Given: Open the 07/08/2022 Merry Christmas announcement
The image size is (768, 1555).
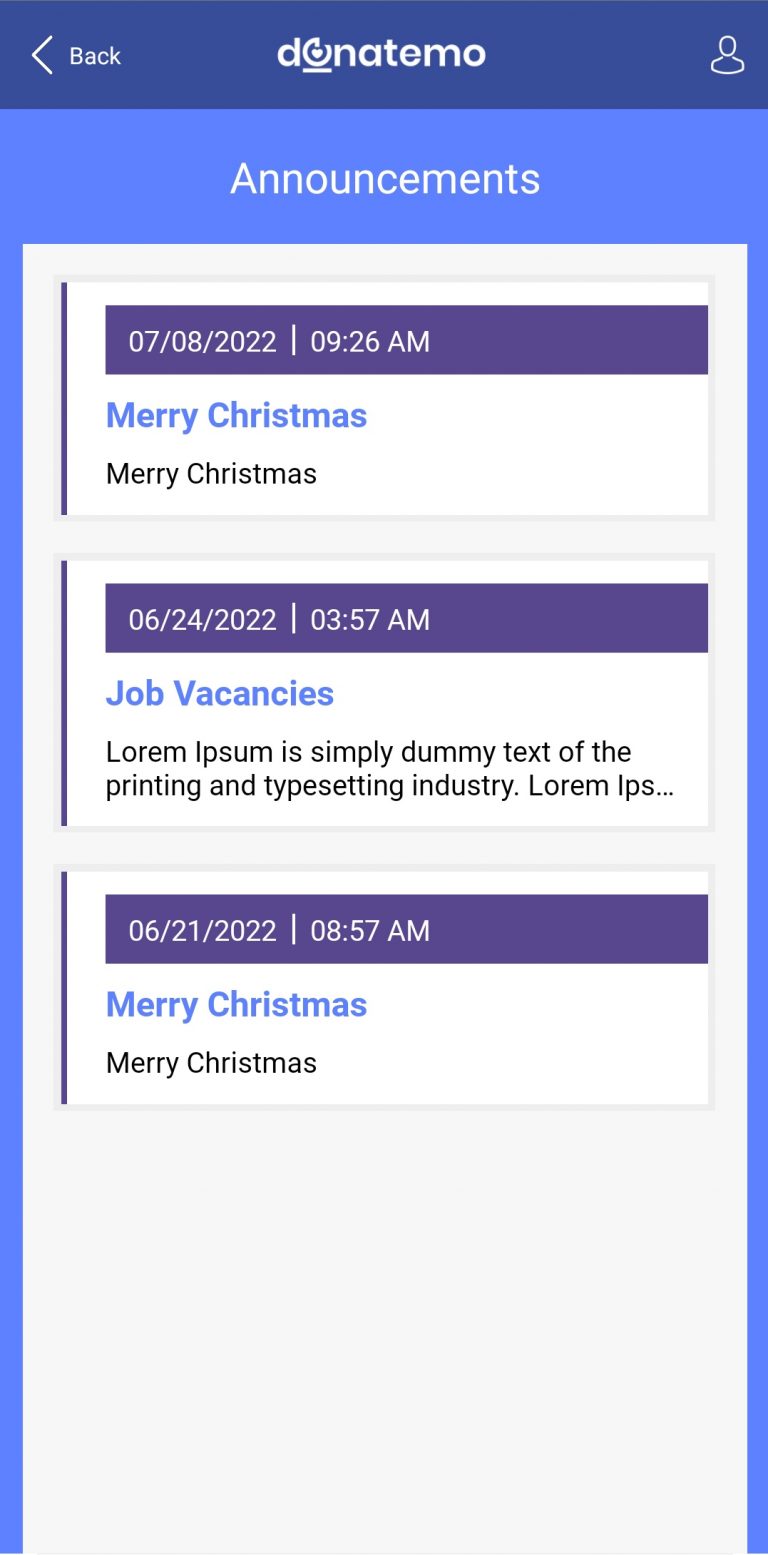Looking at the screenshot, I should point(236,415).
